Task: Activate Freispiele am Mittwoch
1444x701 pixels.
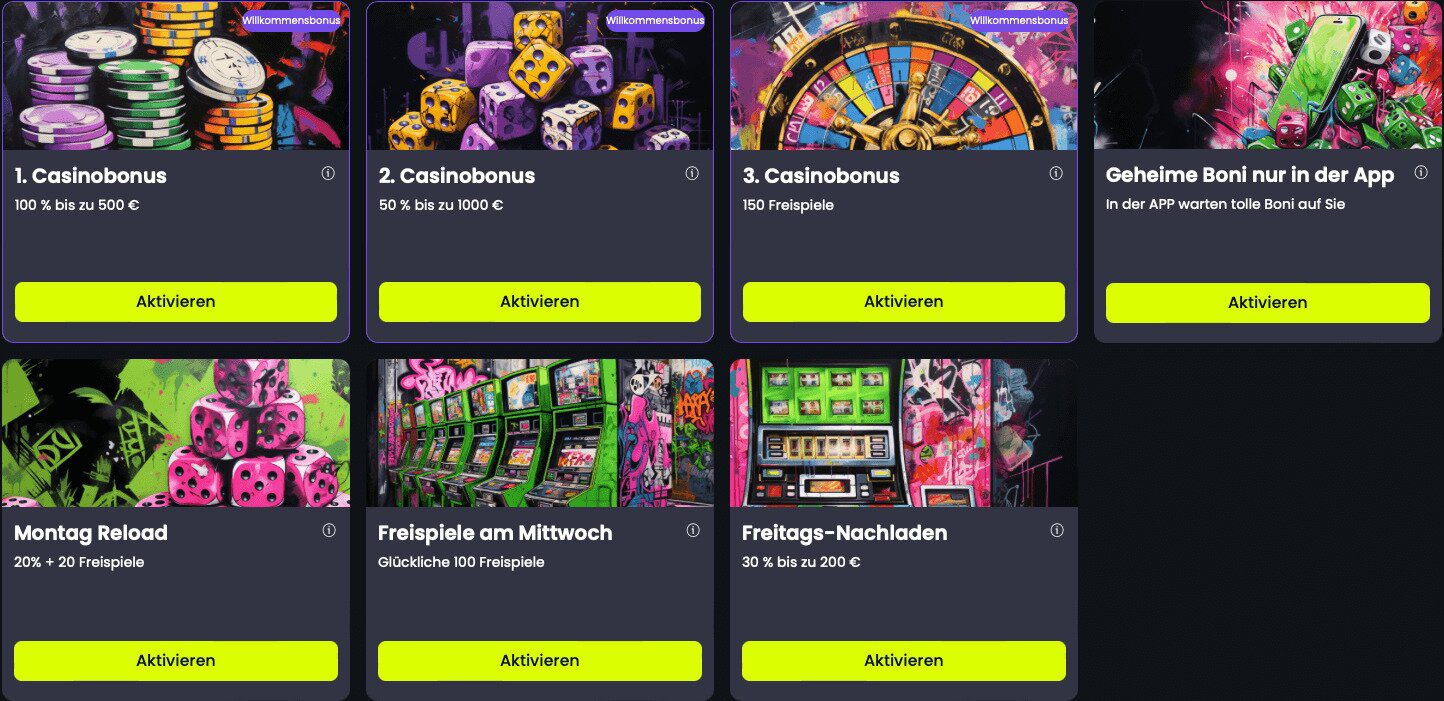Action: tap(540, 660)
